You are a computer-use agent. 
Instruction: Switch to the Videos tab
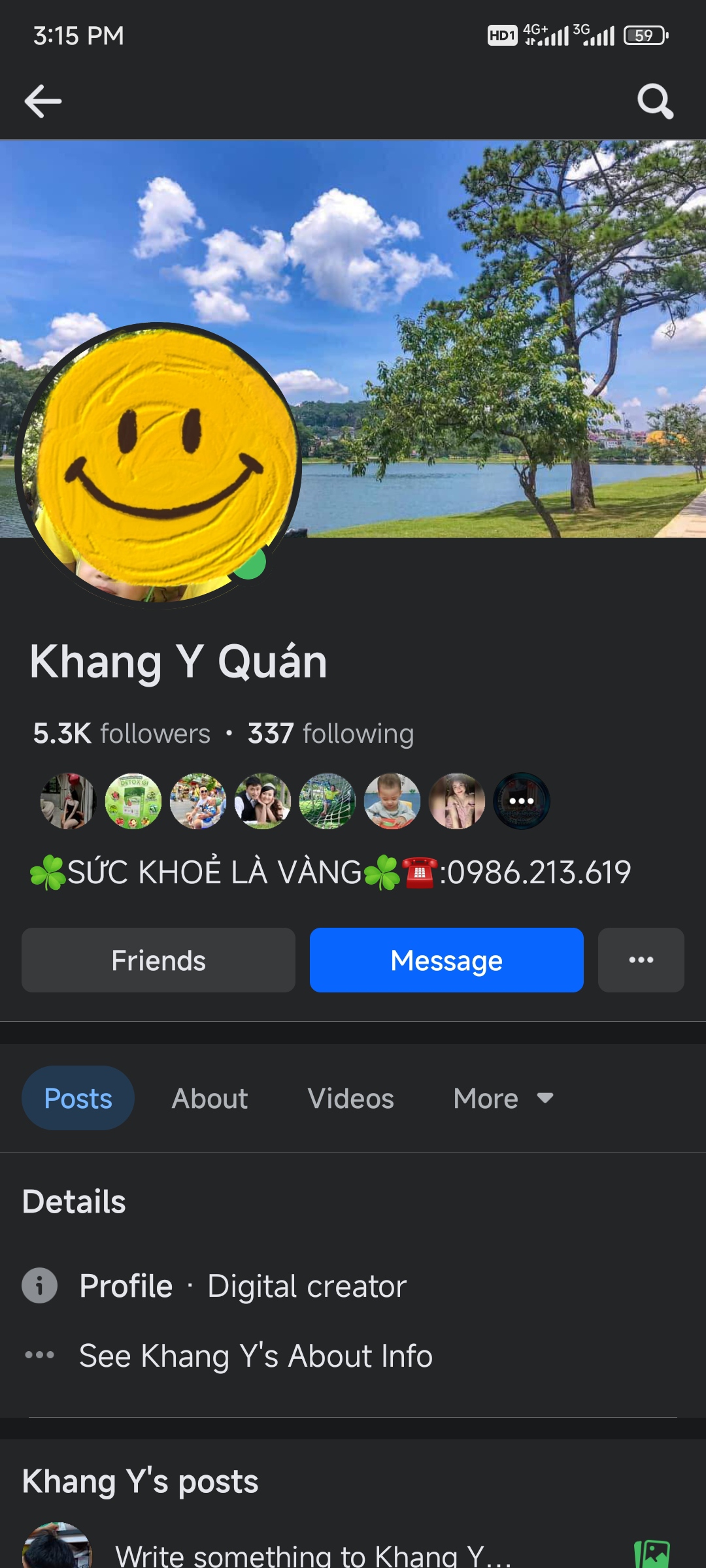point(351,1098)
